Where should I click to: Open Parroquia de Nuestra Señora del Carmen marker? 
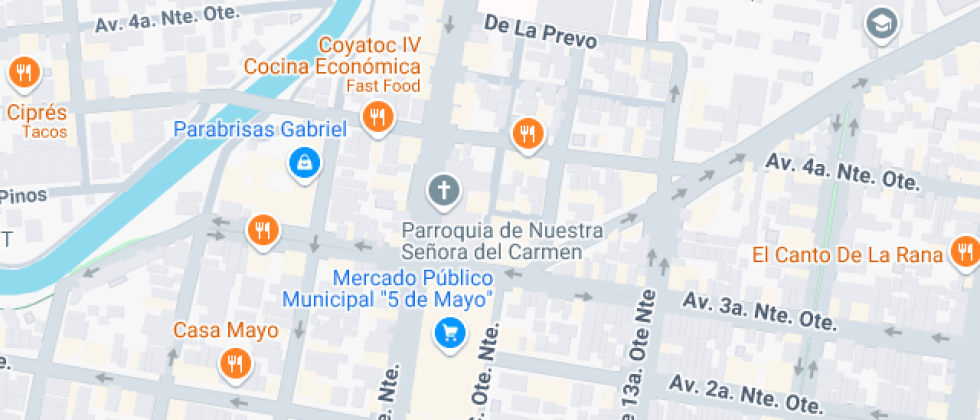pos(444,190)
